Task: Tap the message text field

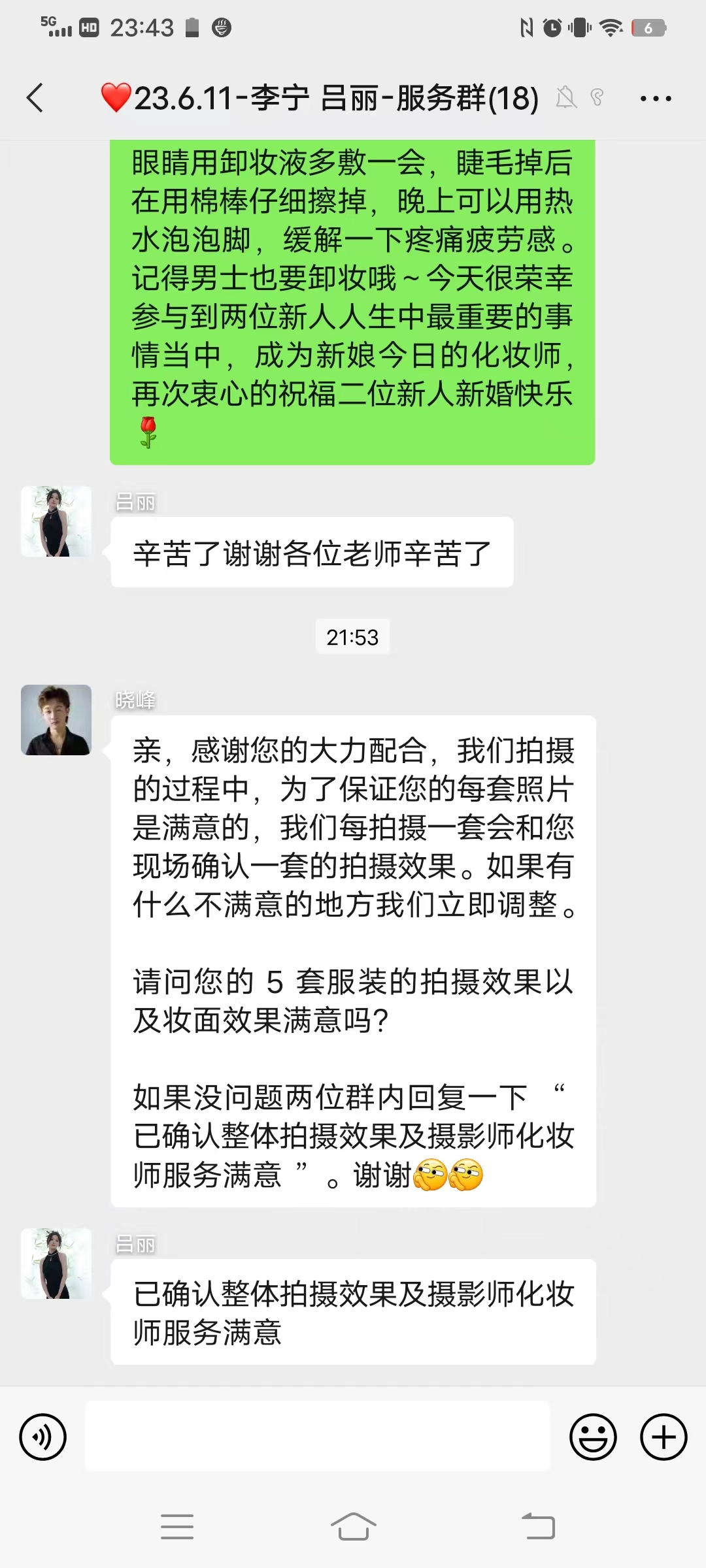Action: [318, 1436]
